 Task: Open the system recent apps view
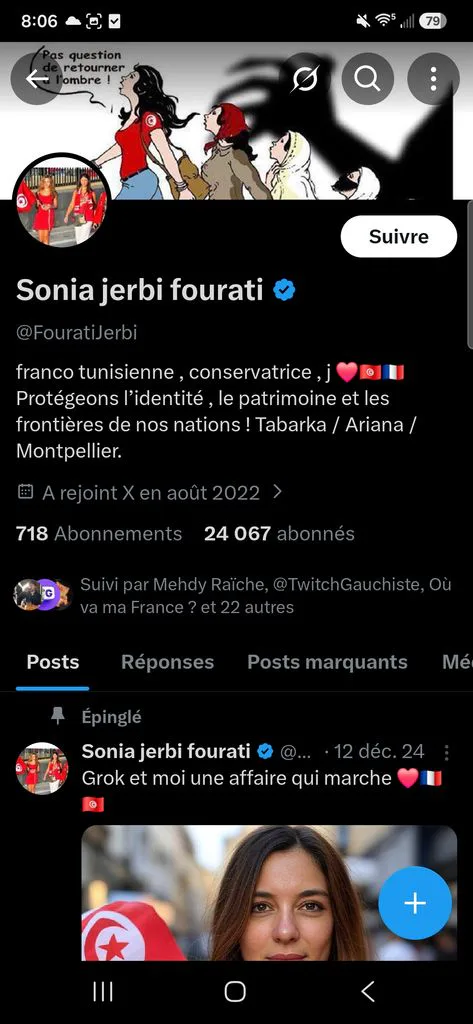[x=103, y=992]
